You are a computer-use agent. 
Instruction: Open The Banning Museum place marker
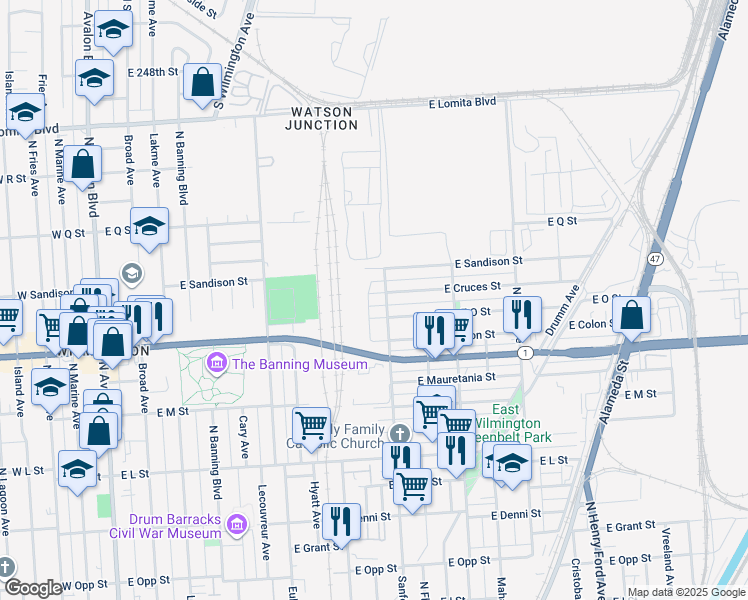coord(217,362)
